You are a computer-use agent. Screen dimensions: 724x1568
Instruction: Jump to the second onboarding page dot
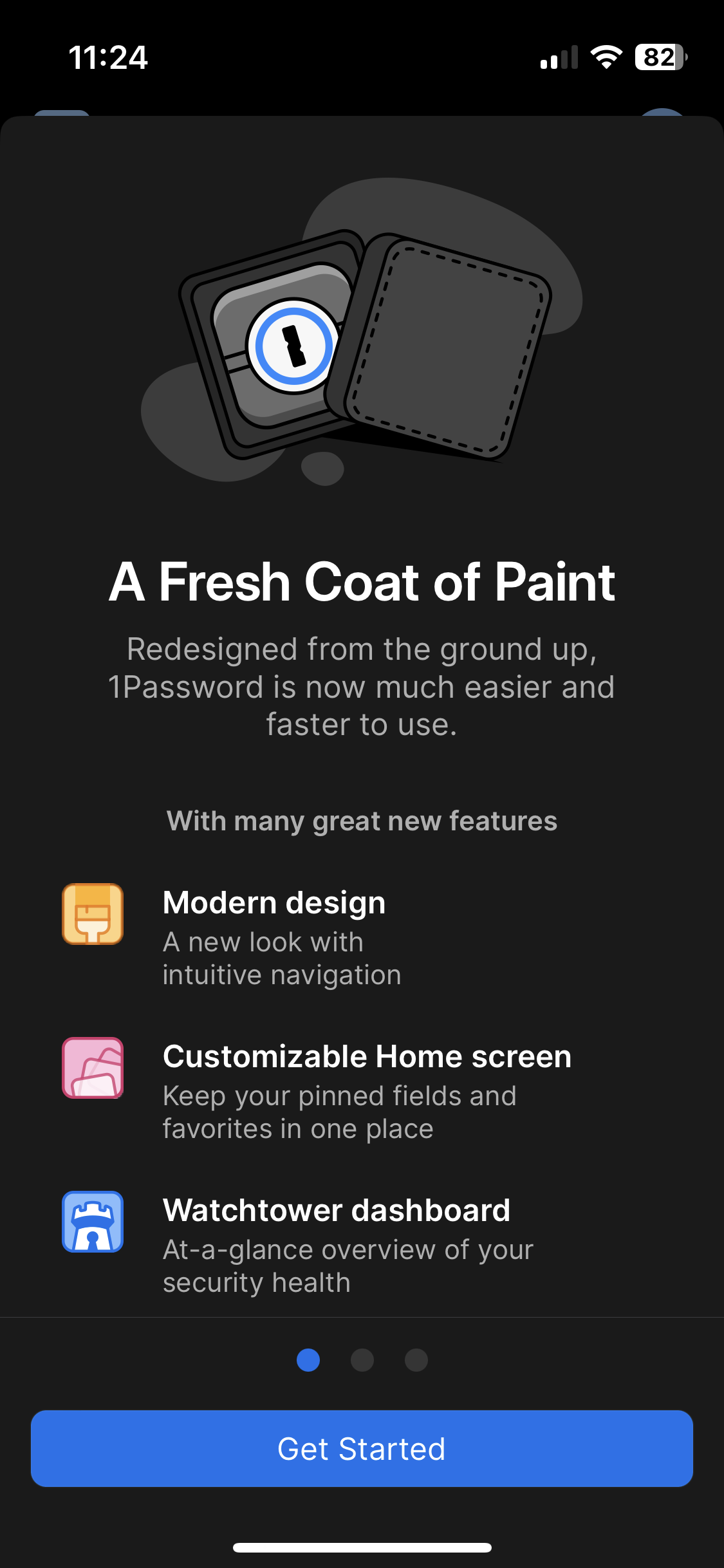pyautogui.click(x=362, y=1360)
